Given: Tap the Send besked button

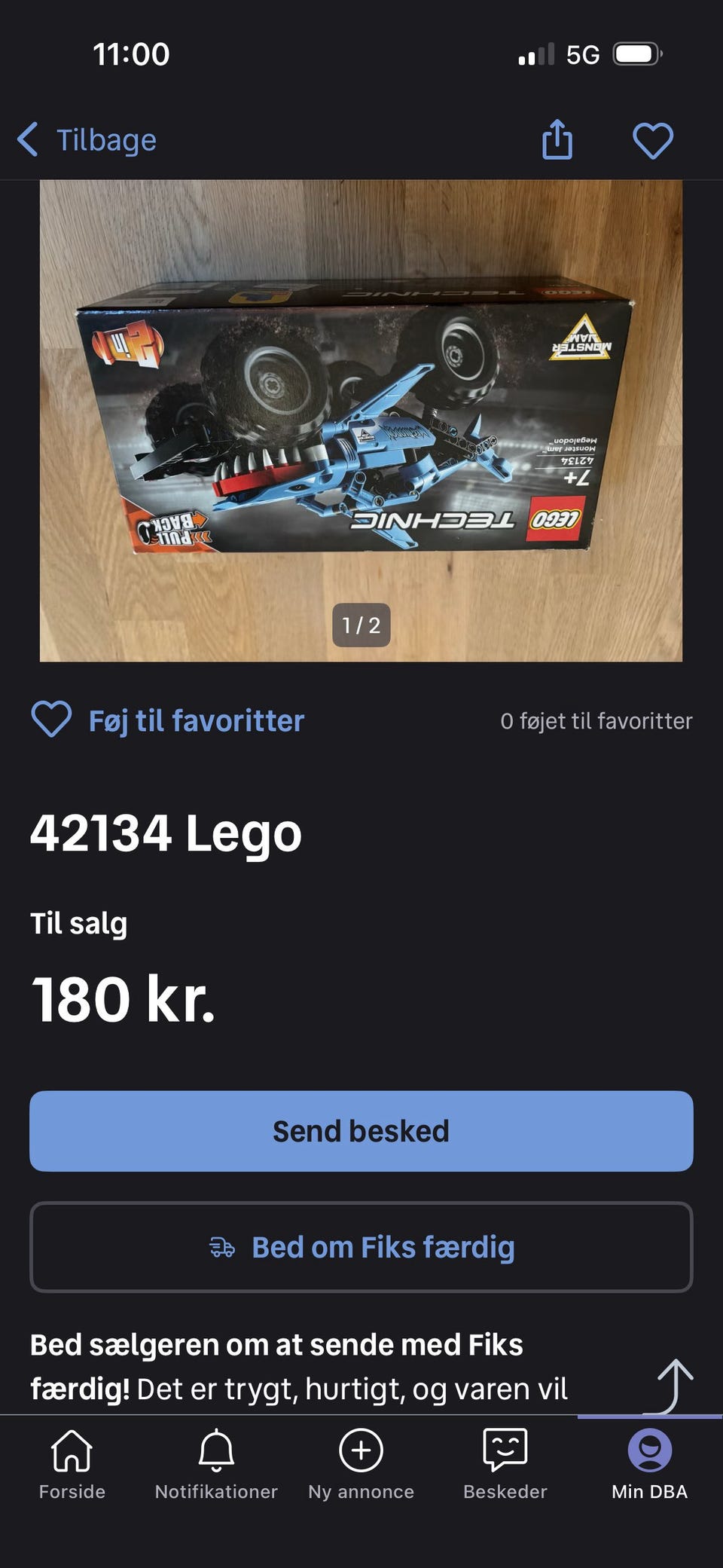Looking at the screenshot, I should point(361,1131).
